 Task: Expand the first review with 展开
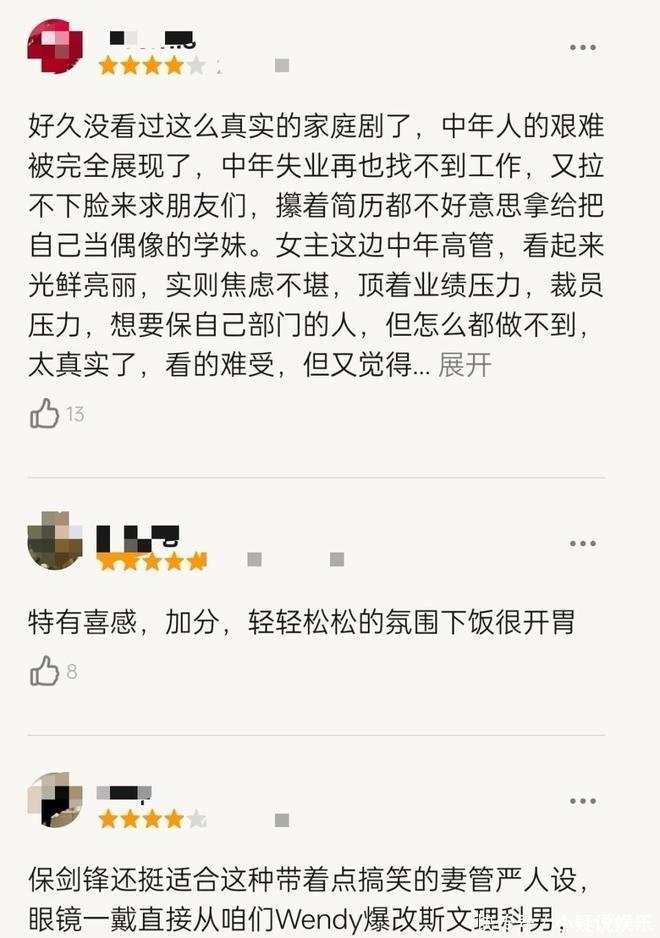(465, 365)
